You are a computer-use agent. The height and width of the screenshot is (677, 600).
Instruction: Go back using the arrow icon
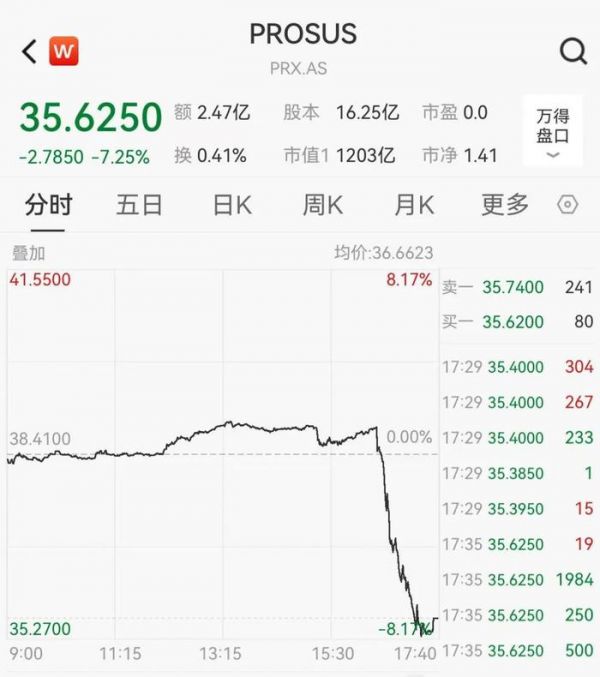[x=29, y=51]
